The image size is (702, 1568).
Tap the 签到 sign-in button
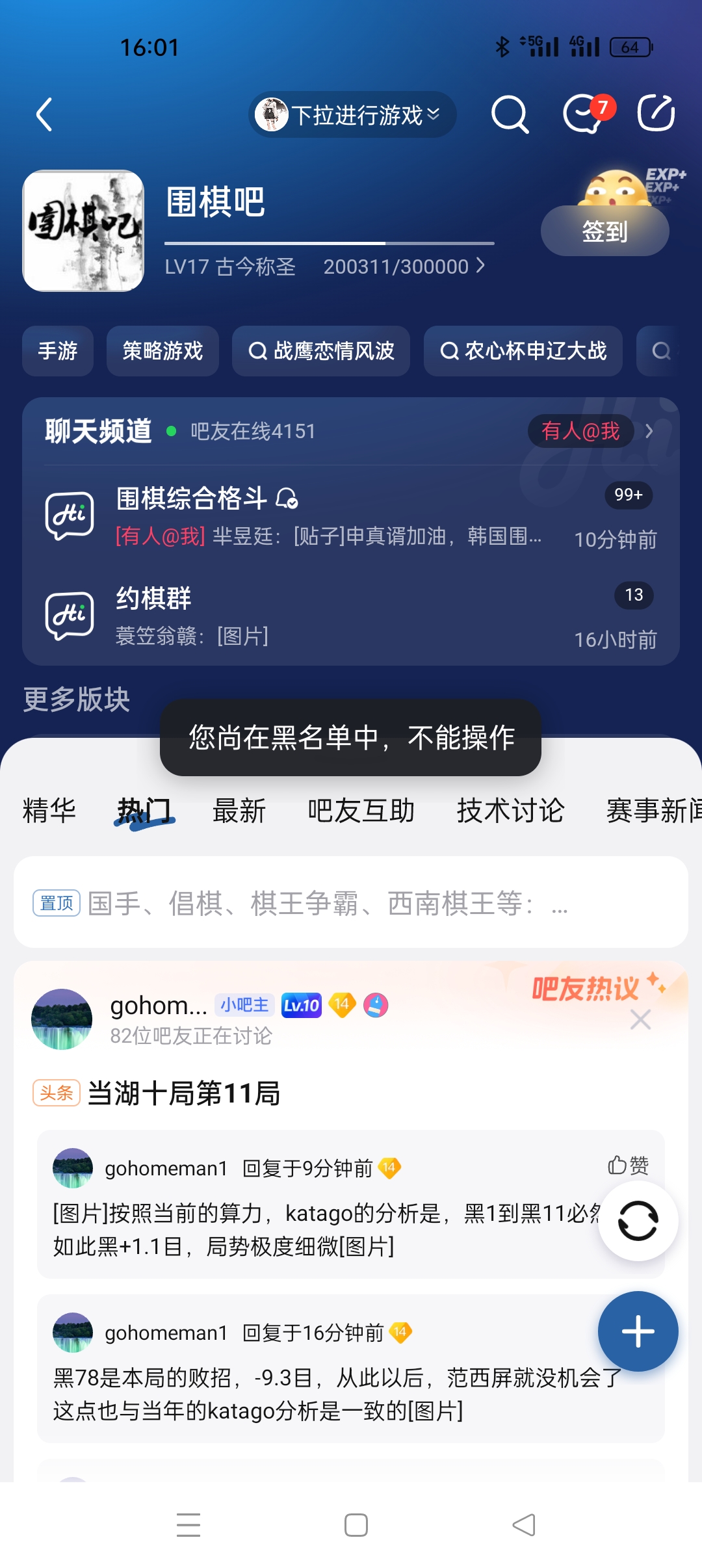point(604,231)
